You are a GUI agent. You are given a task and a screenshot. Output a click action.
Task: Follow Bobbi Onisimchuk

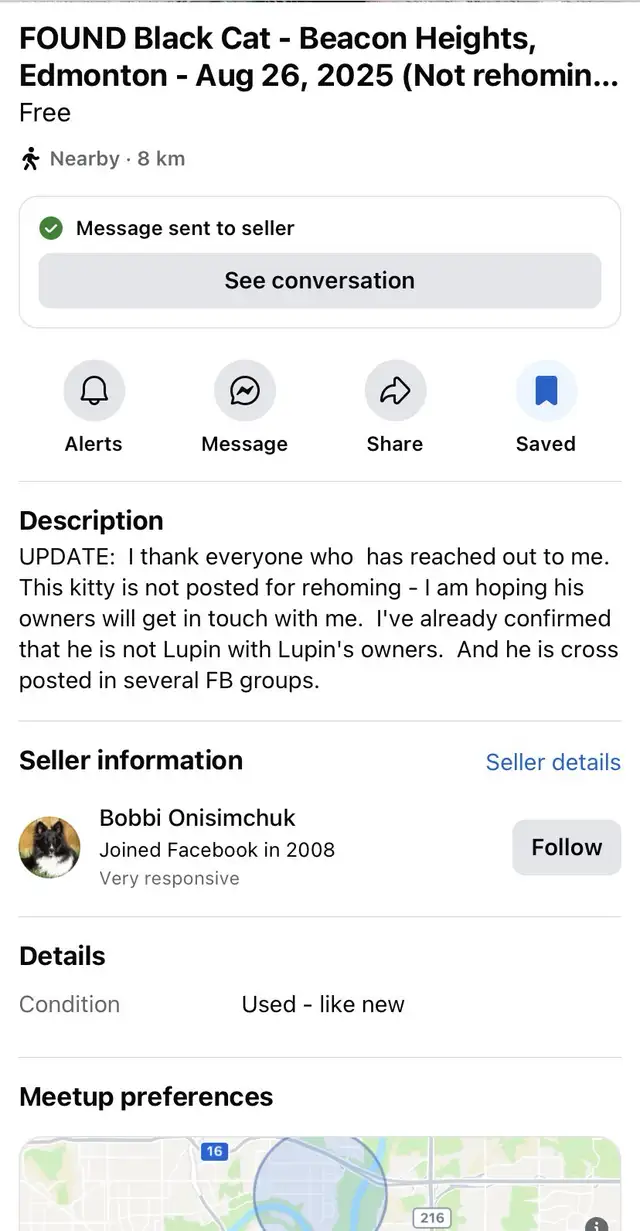coord(566,847)
